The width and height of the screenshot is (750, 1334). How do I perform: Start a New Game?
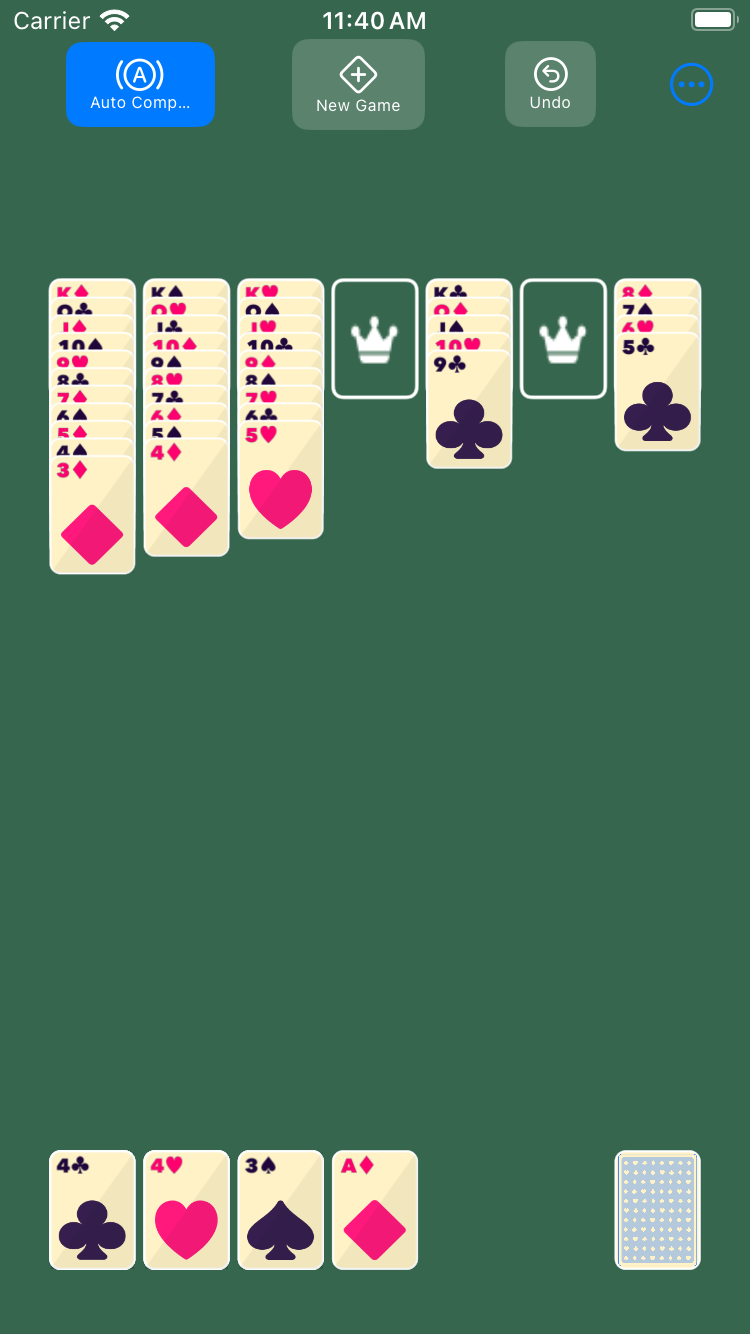358,85
